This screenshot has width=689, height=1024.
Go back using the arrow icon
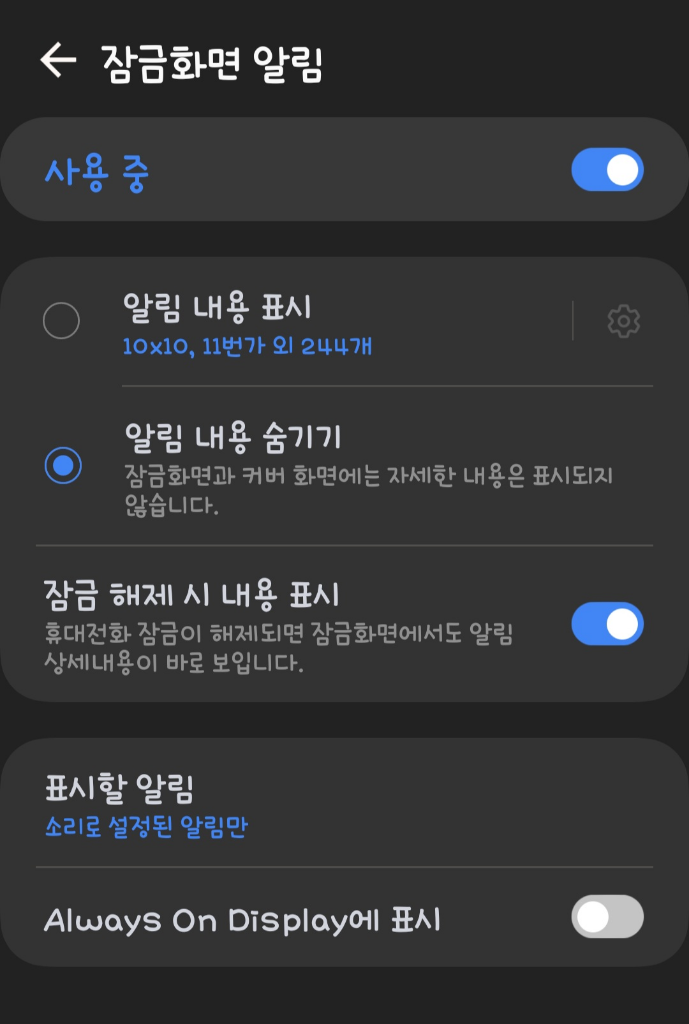point(58,61)
